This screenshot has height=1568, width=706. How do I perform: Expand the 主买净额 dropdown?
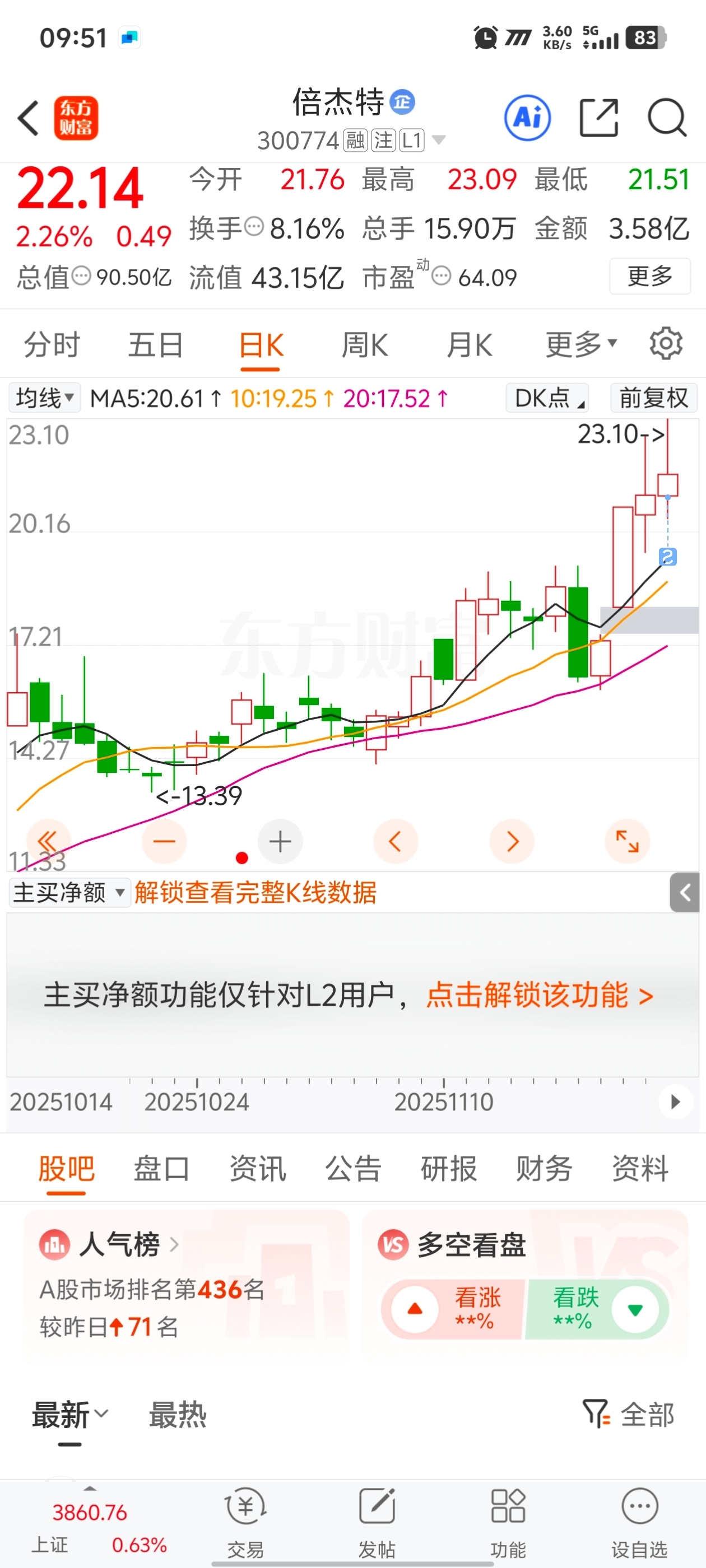69,893
